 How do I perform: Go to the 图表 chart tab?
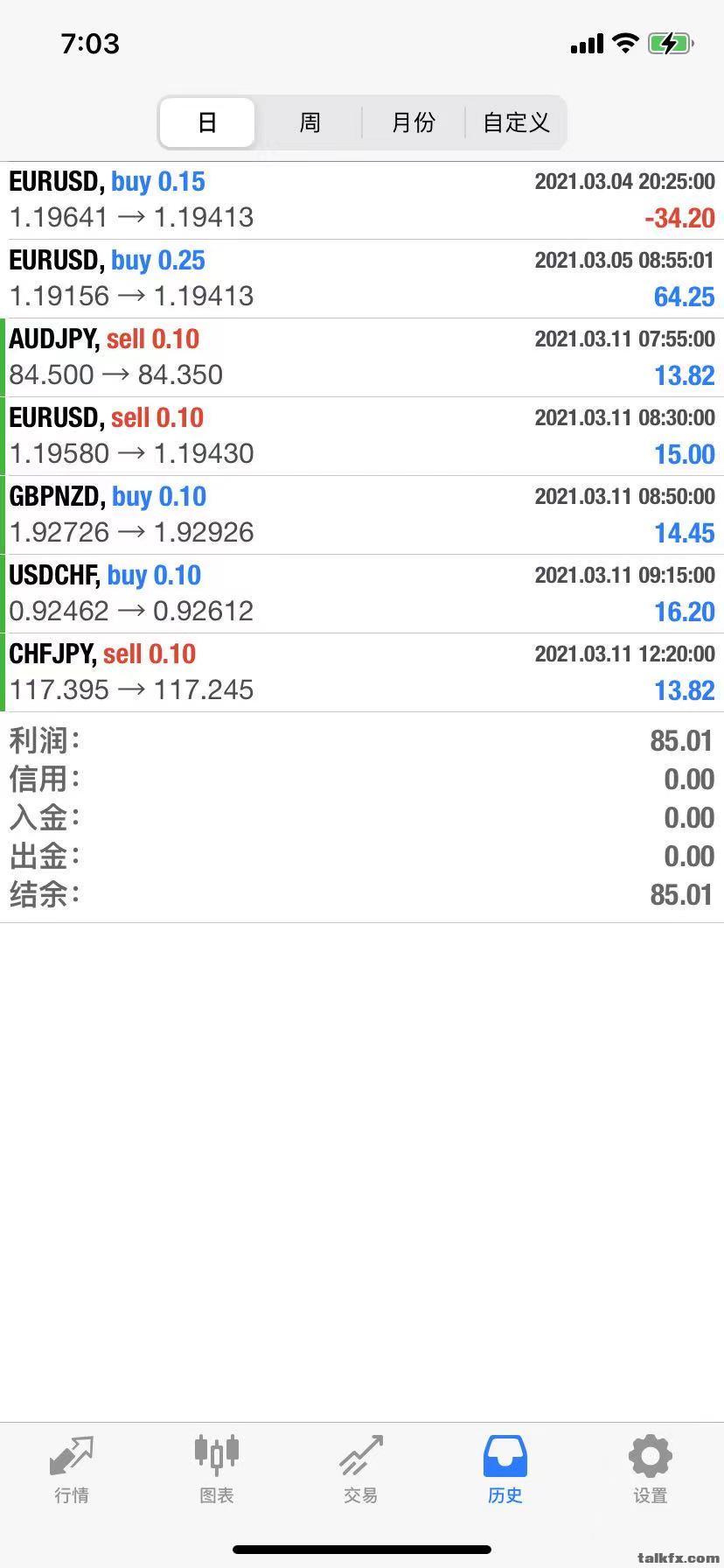[x=216, y=1470]
